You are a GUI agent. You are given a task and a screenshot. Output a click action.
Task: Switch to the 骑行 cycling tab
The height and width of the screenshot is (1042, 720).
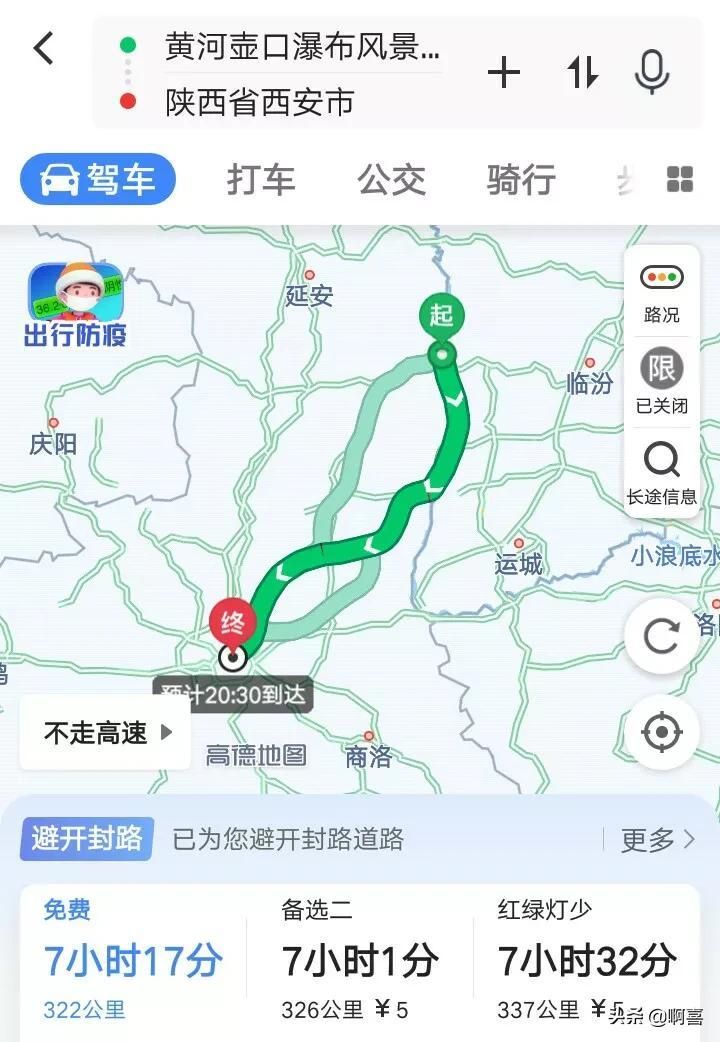pos(521,180)
